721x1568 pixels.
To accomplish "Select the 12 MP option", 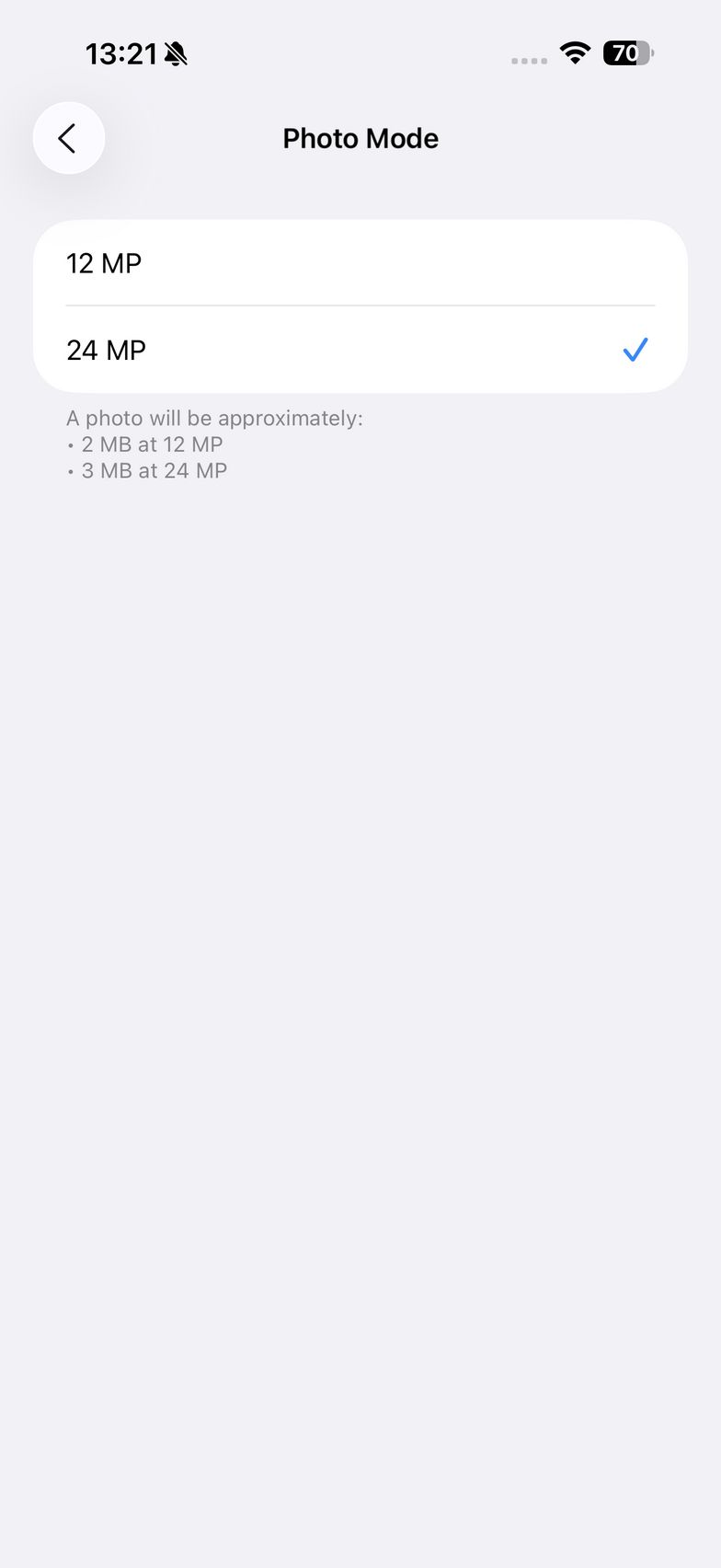I will (359, 264).
